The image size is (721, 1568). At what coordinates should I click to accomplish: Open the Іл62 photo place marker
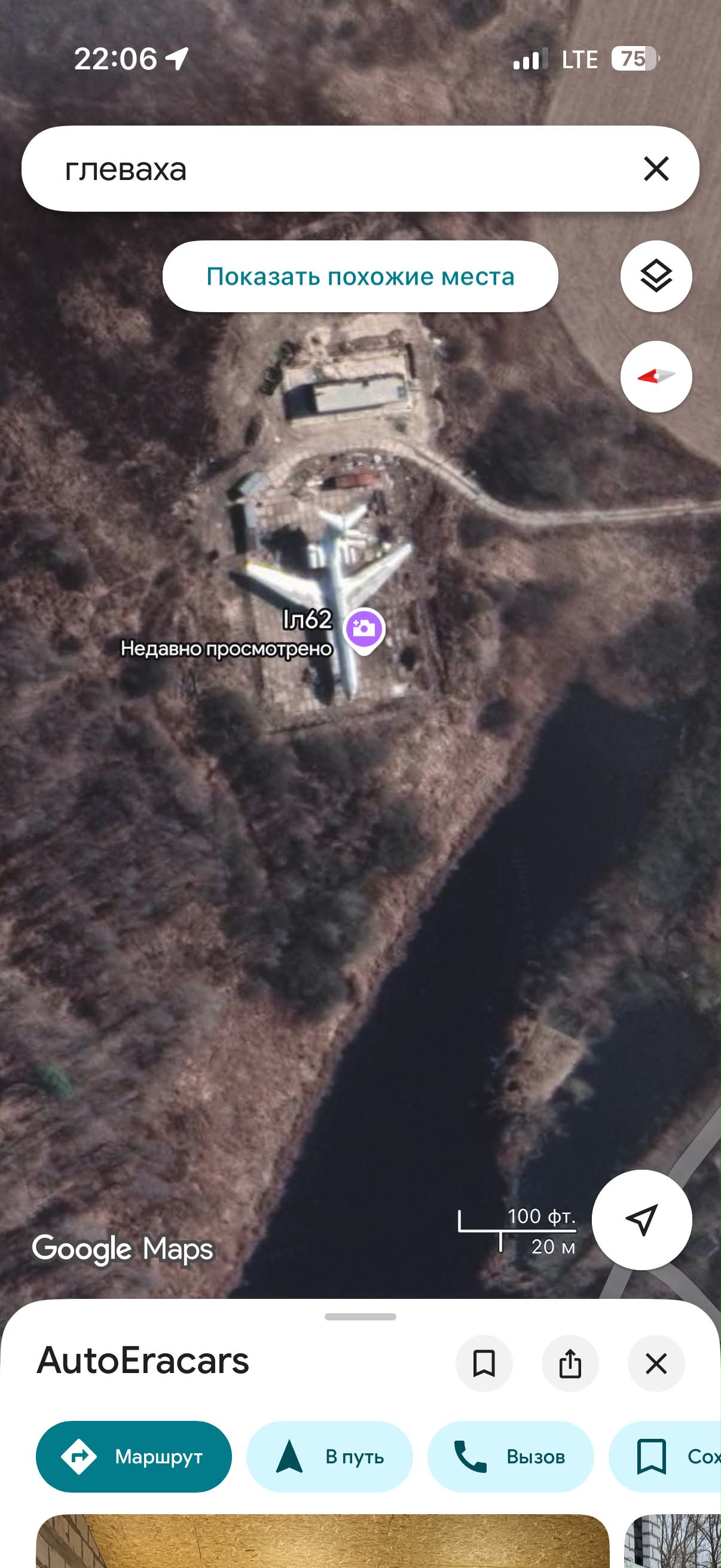pos(364,630)
